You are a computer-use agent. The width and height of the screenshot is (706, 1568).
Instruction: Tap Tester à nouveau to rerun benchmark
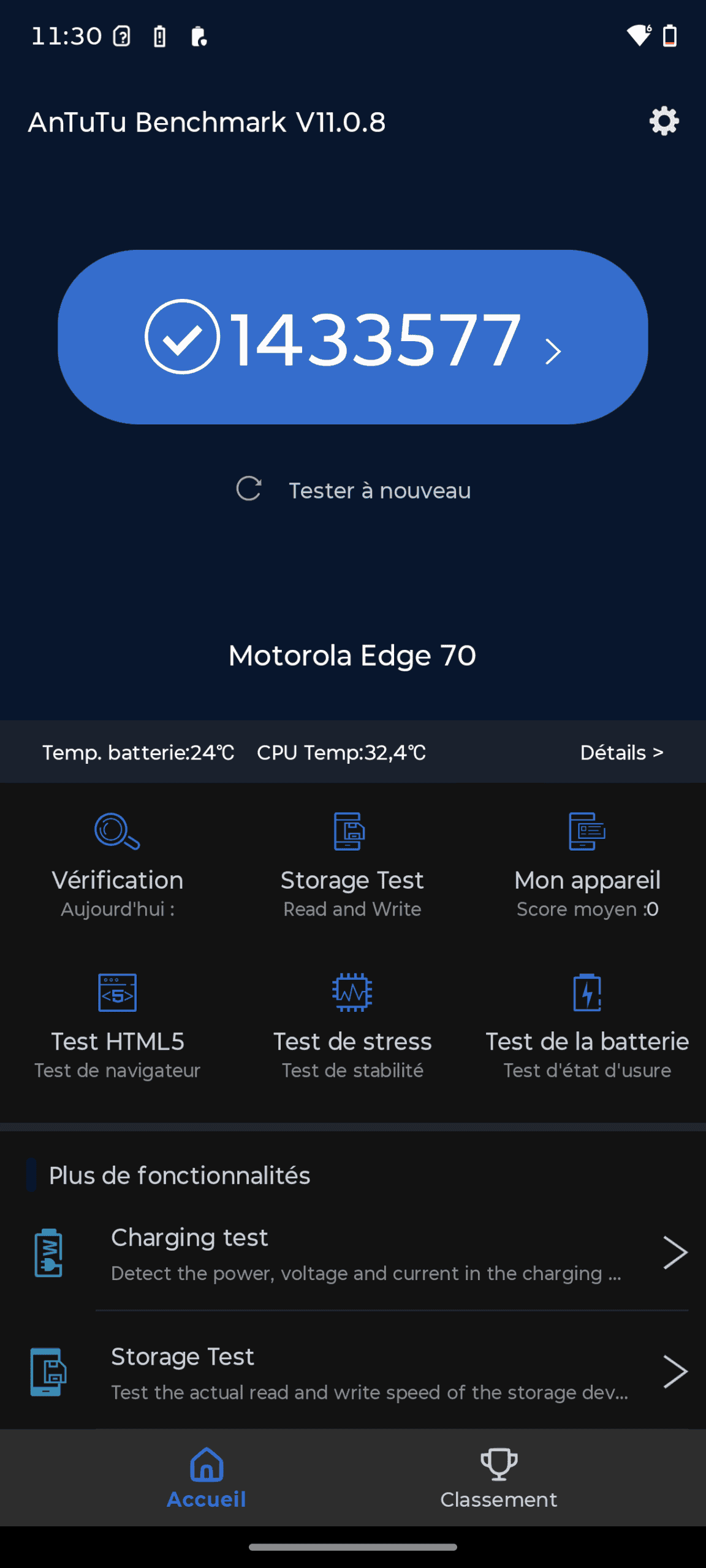353,490
